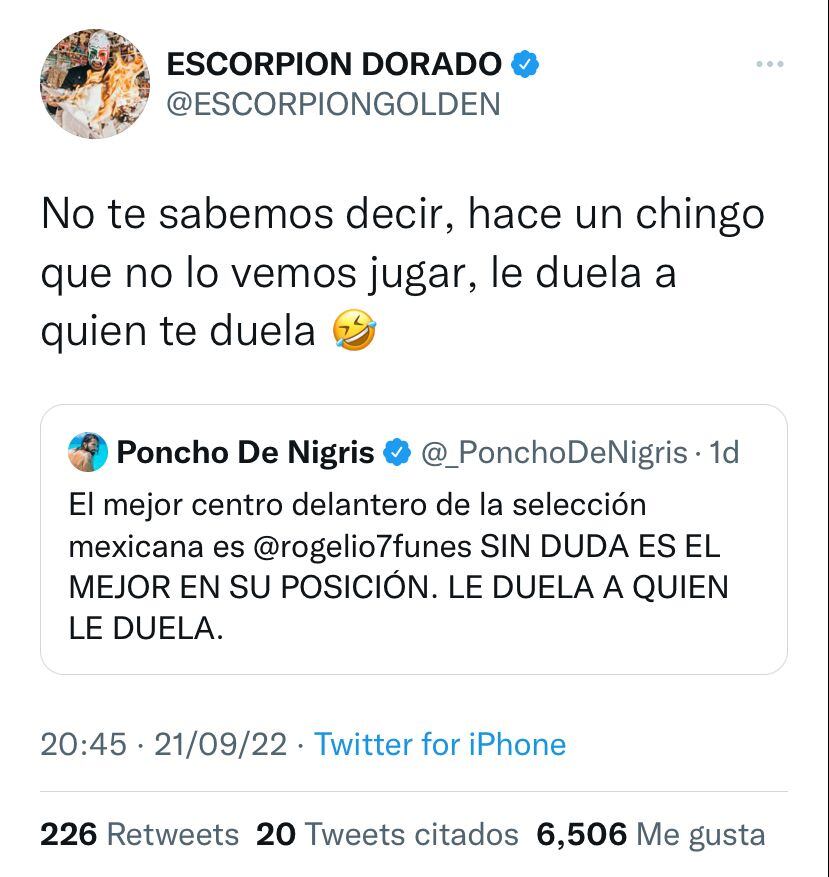Open the Twitter for iPhone source link
Image resolution: width=829 pixels, height=877 pixels.
point(440,744)
